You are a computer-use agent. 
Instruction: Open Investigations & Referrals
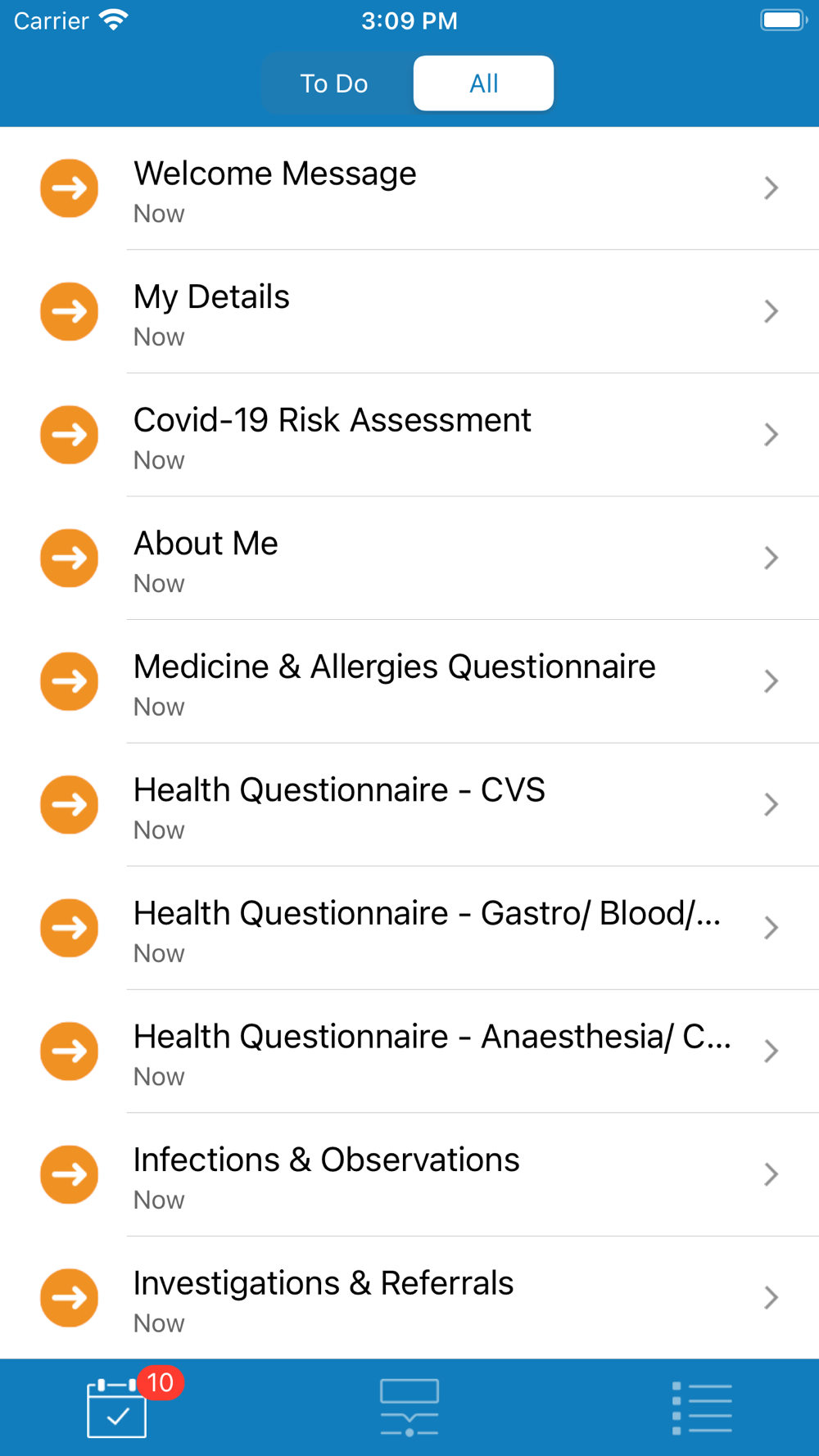(409, 1298)
